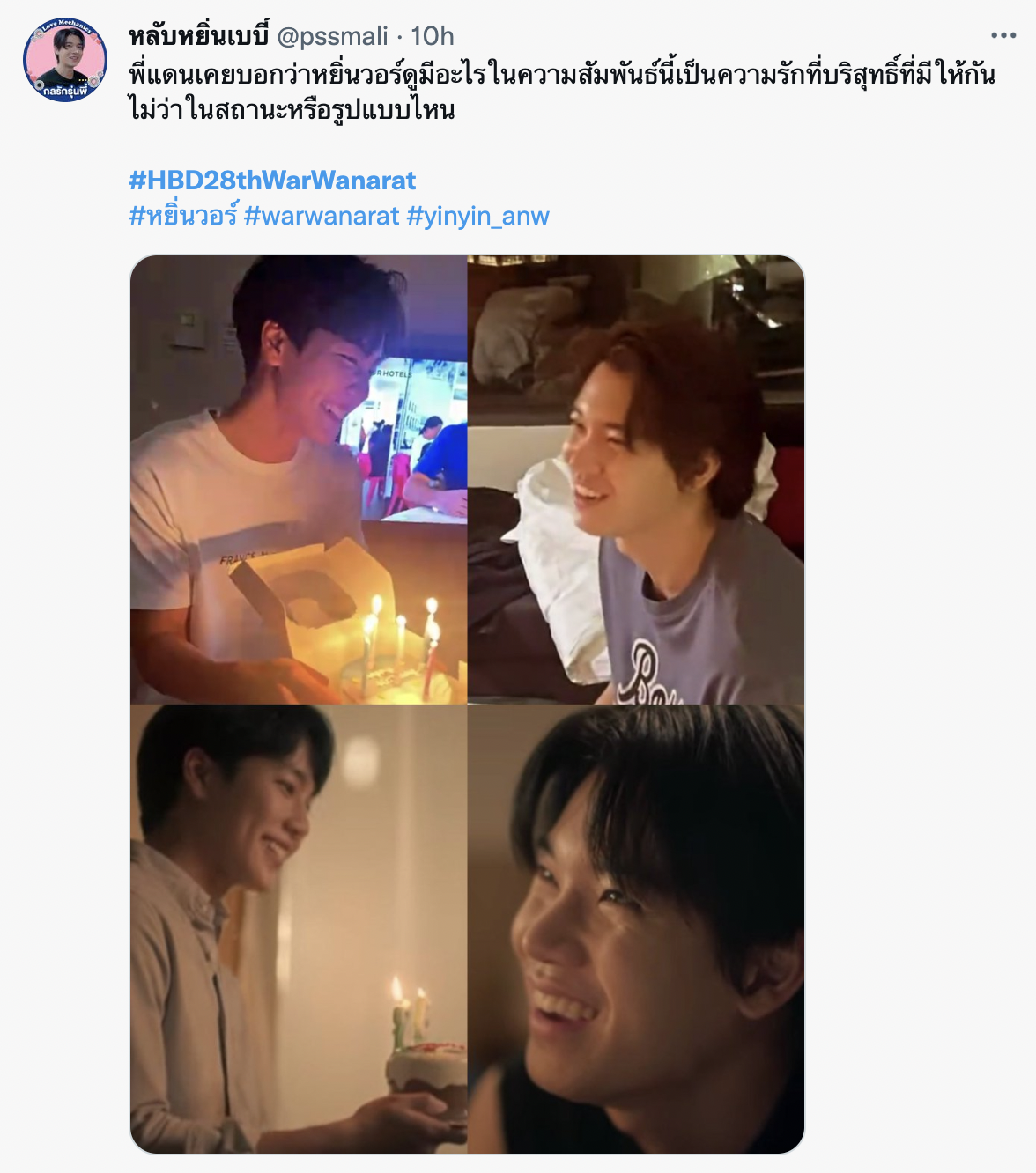Open the @pssmali profile handle
The image size is (1036, 1173).
click(332, 36)
